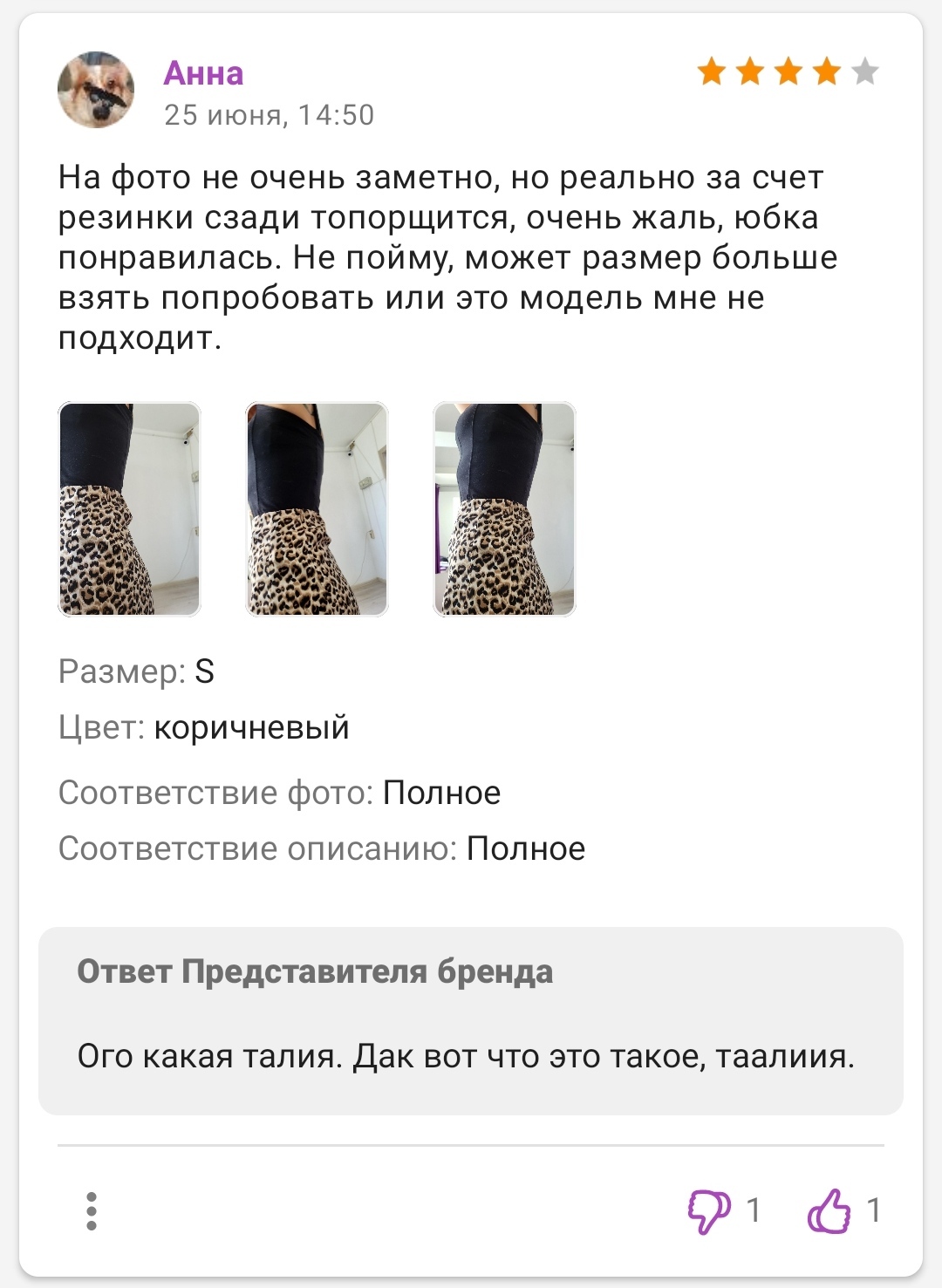Open the third review photo
Viewport: 942px width, 1288px height.
[x=504, y=509]
